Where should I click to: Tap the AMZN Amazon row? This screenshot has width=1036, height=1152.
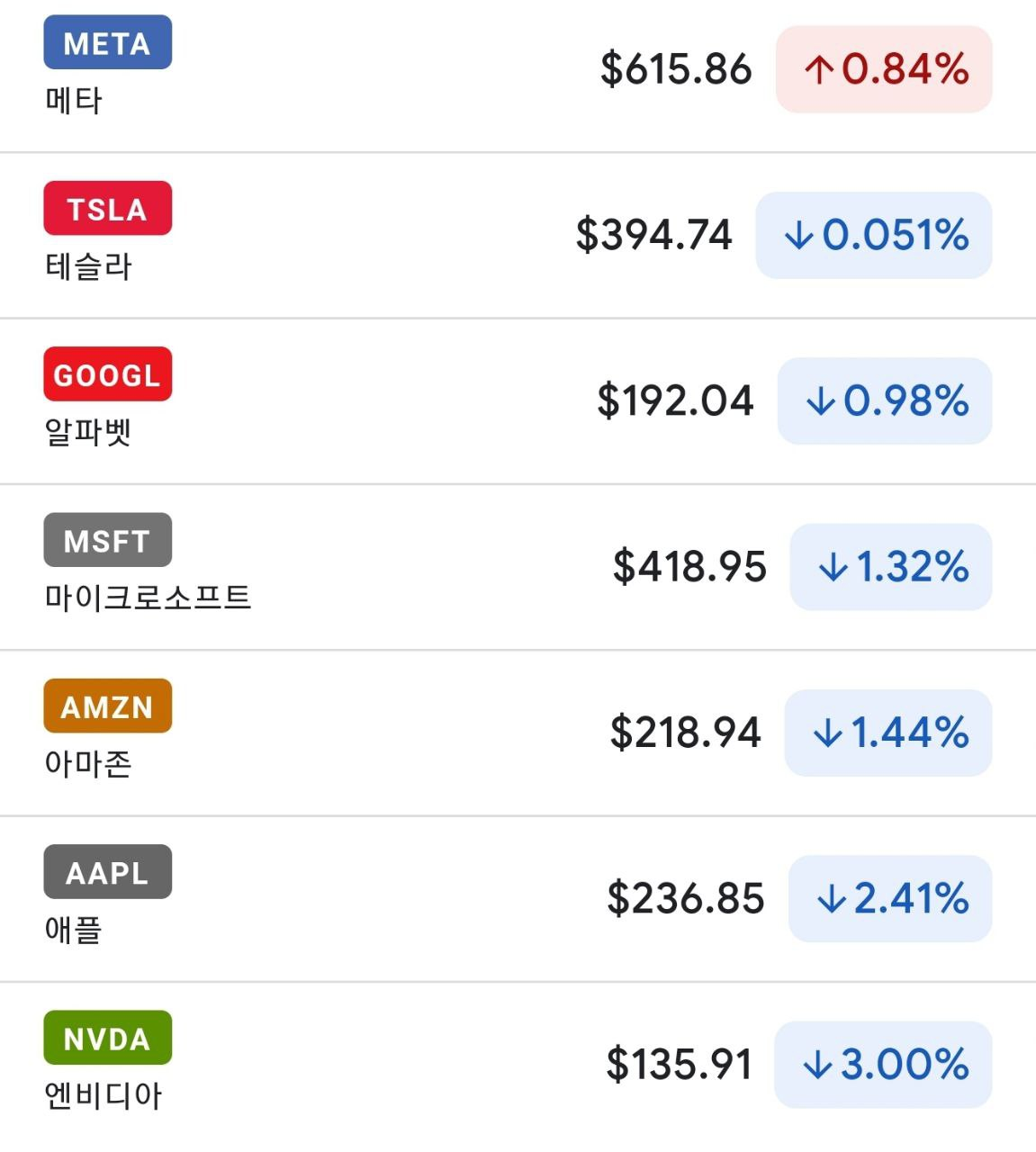point(518,732)
